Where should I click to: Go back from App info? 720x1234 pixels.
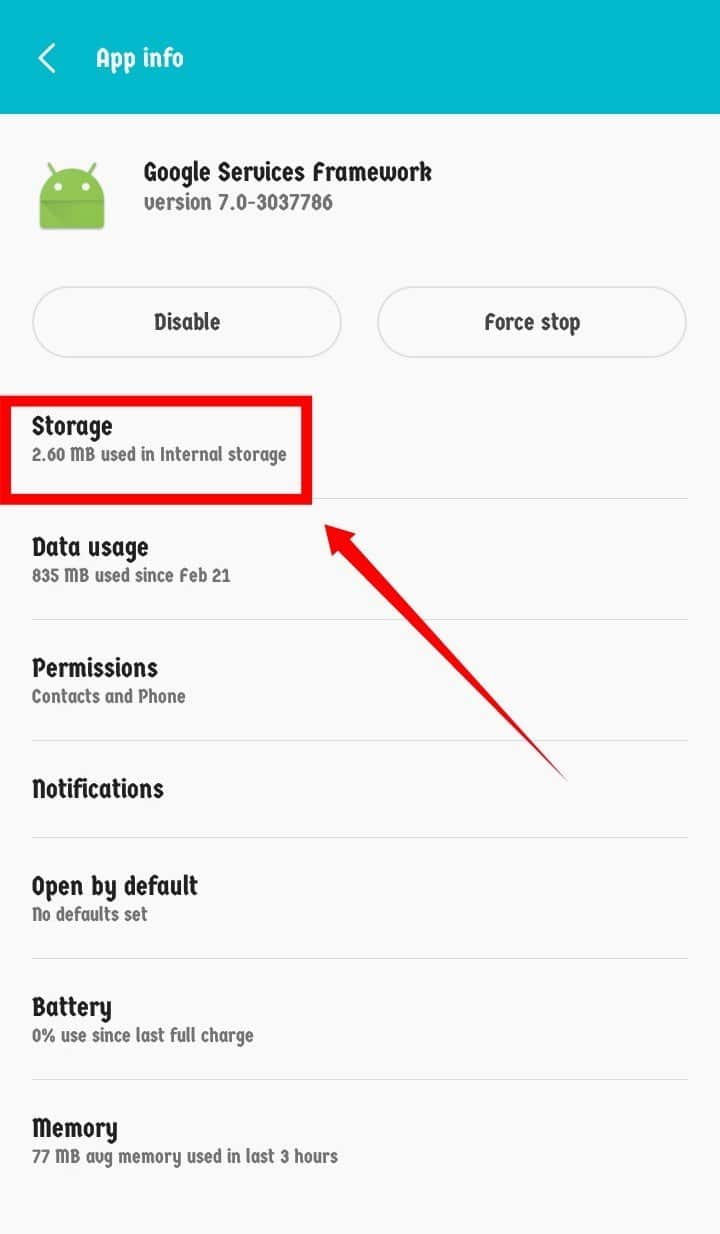click(47, 58)
